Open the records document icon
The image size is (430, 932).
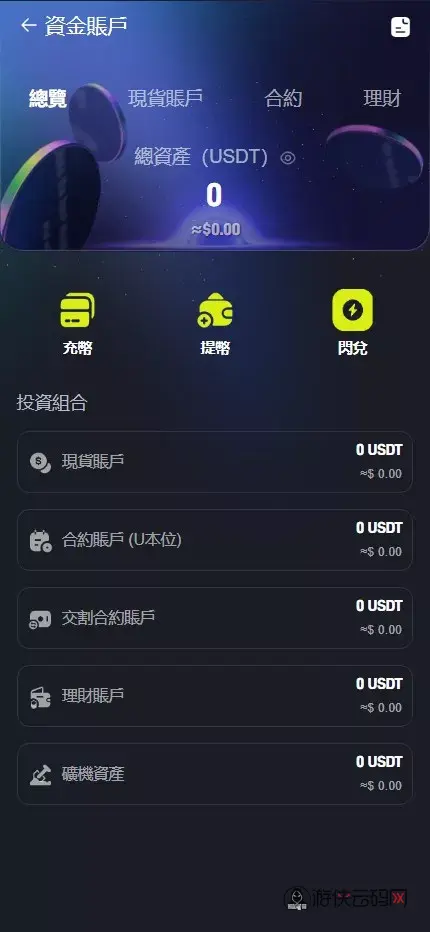[x=400, y=27]
